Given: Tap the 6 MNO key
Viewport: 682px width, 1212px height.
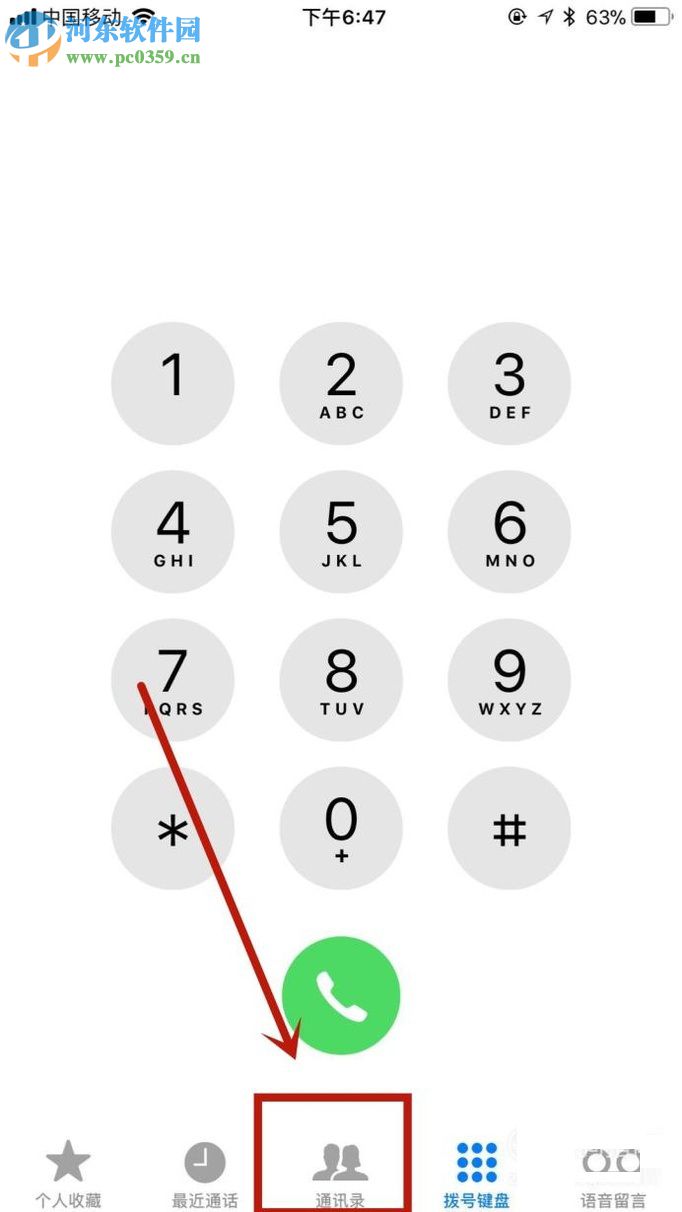Looking at the screenshot, I should (509, 532).
